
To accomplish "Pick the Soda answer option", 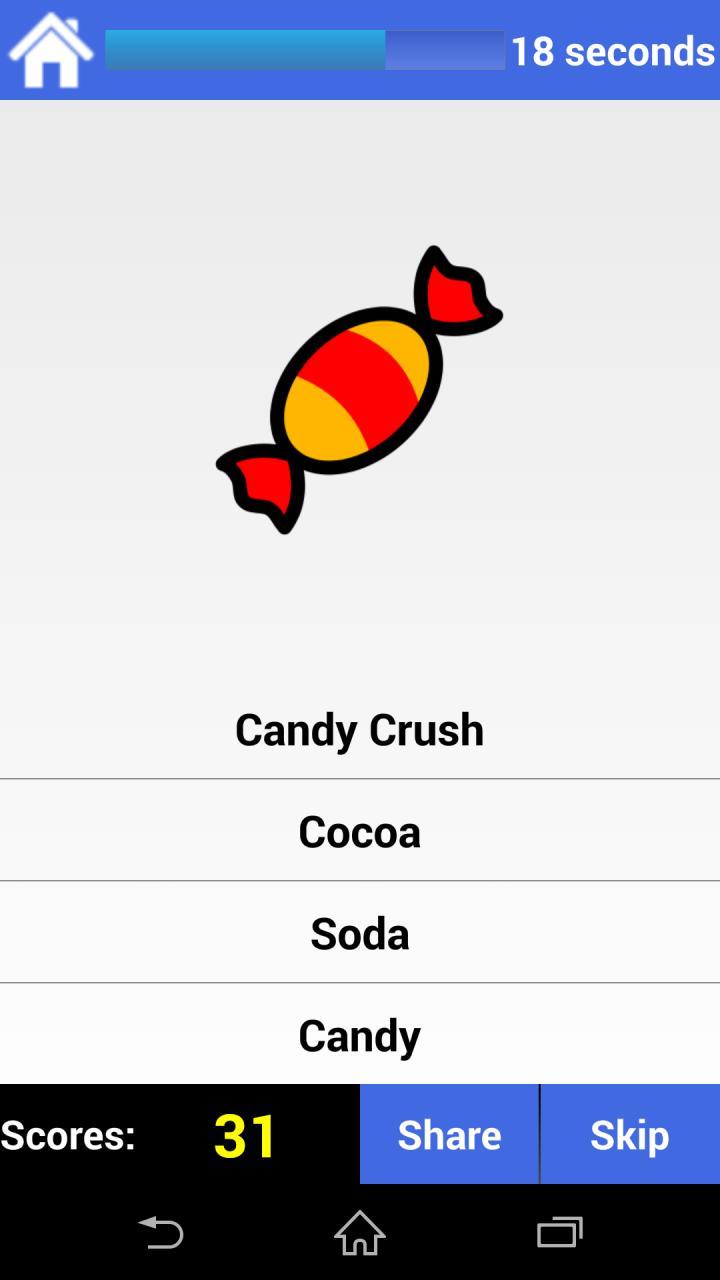I will (360, 933).
